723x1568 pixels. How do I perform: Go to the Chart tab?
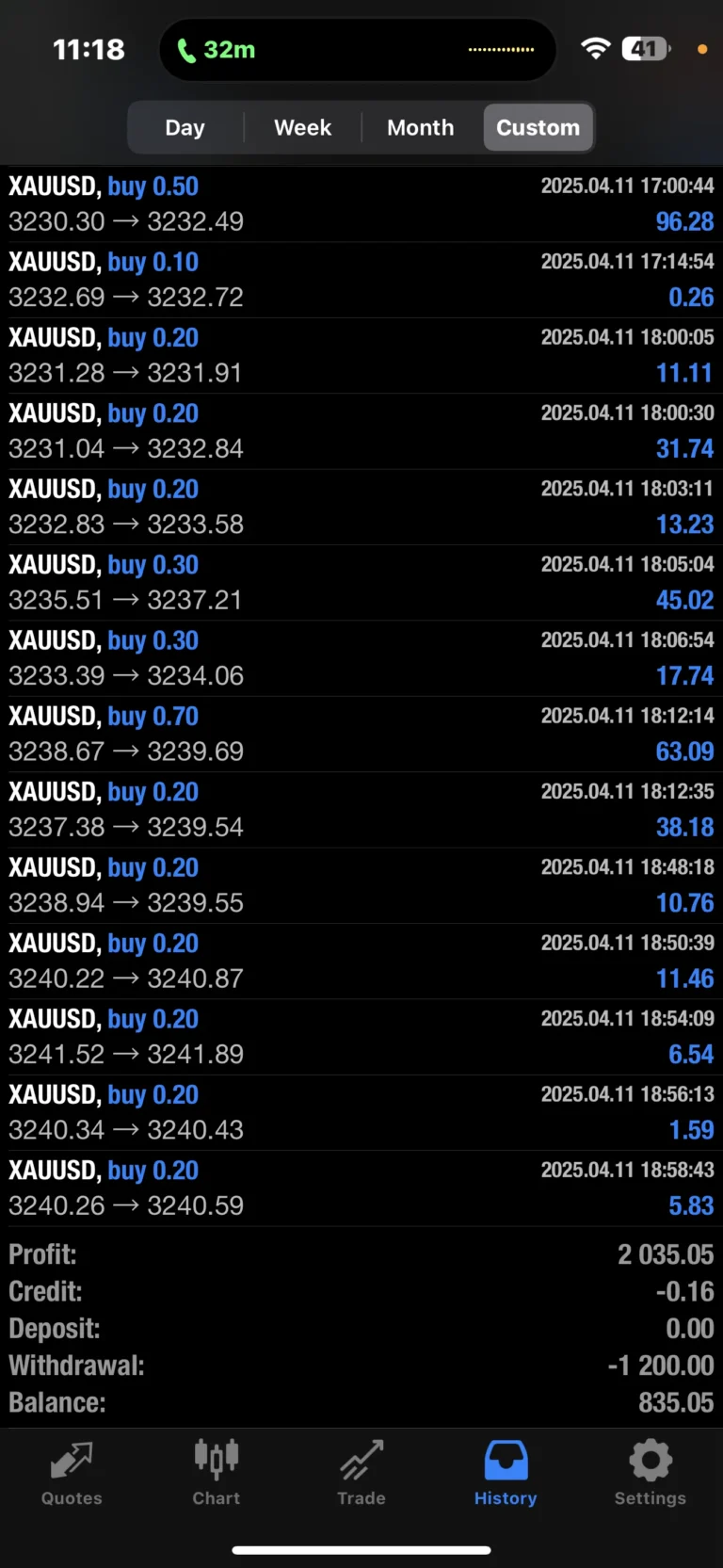[x=217, y=1474]
